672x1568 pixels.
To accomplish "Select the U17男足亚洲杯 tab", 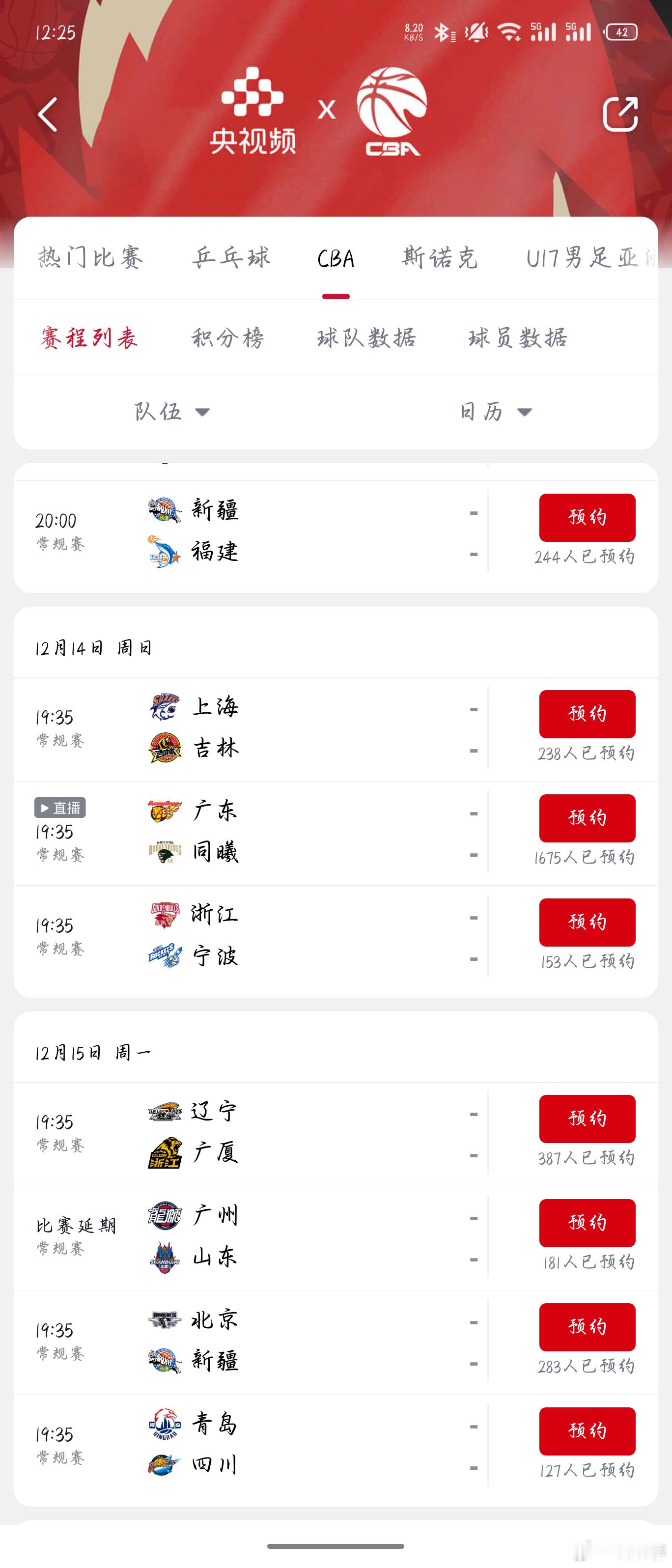I will (x=588, y=258).
